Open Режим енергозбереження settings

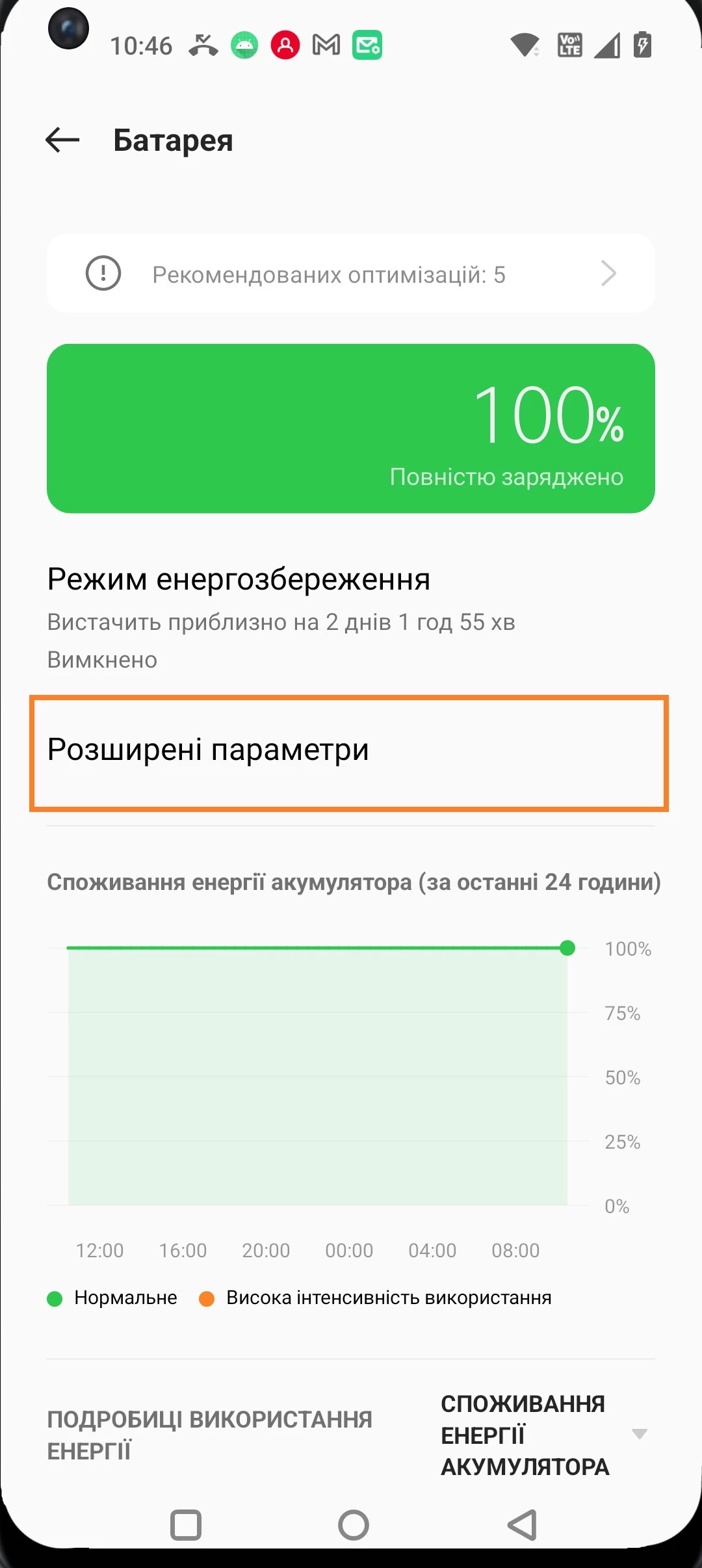[x=351, y=618]
